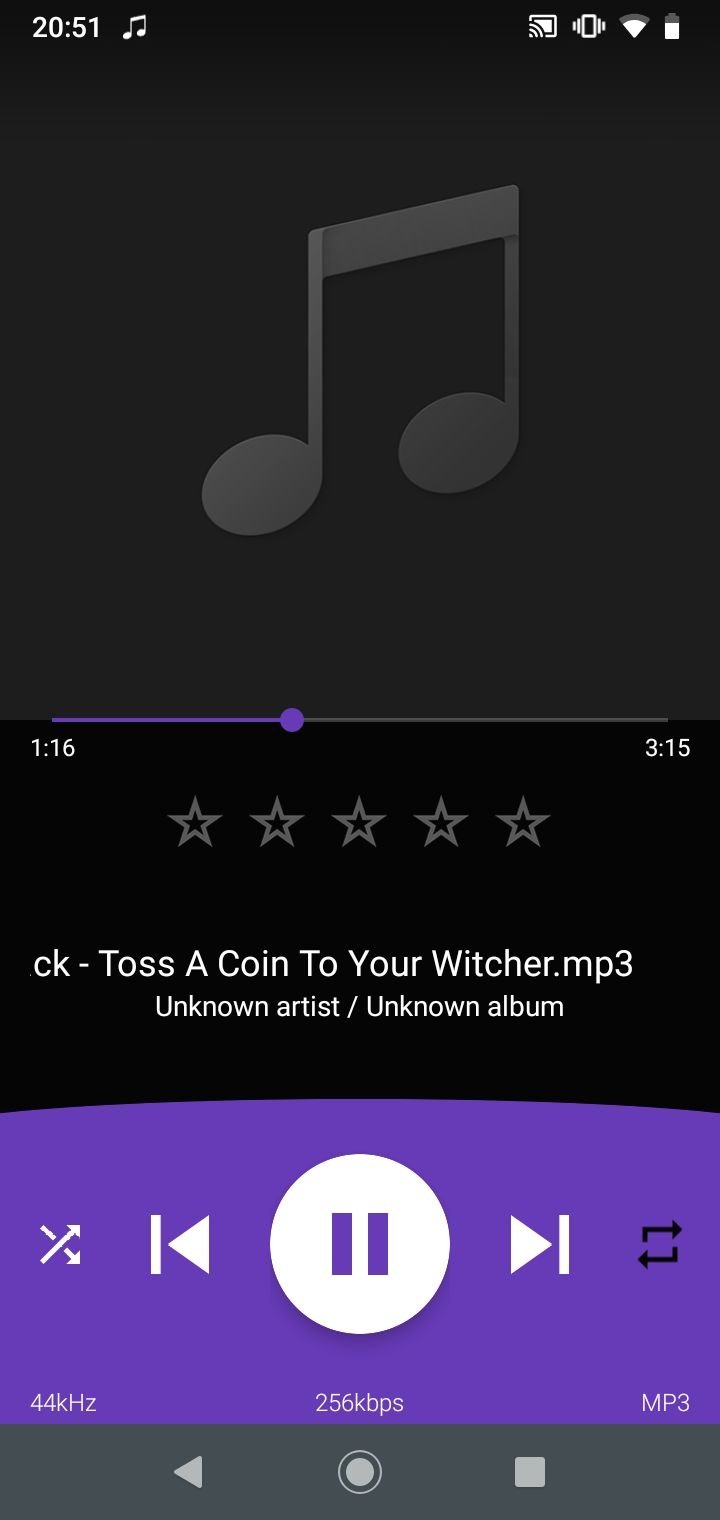
Task: Toggle repeat mode
Action: pos(660,1244)
